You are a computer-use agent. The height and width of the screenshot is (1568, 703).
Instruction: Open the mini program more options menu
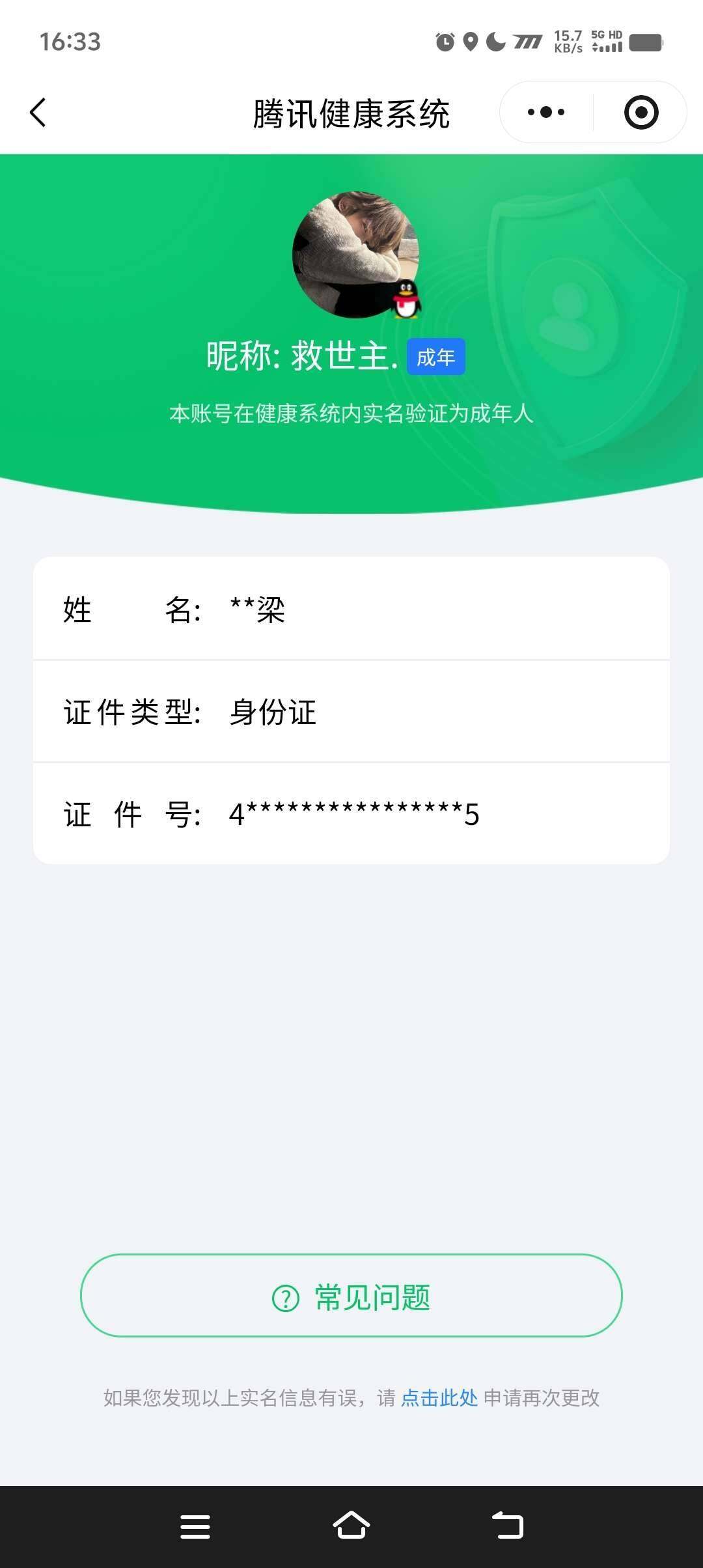(545, 112)
